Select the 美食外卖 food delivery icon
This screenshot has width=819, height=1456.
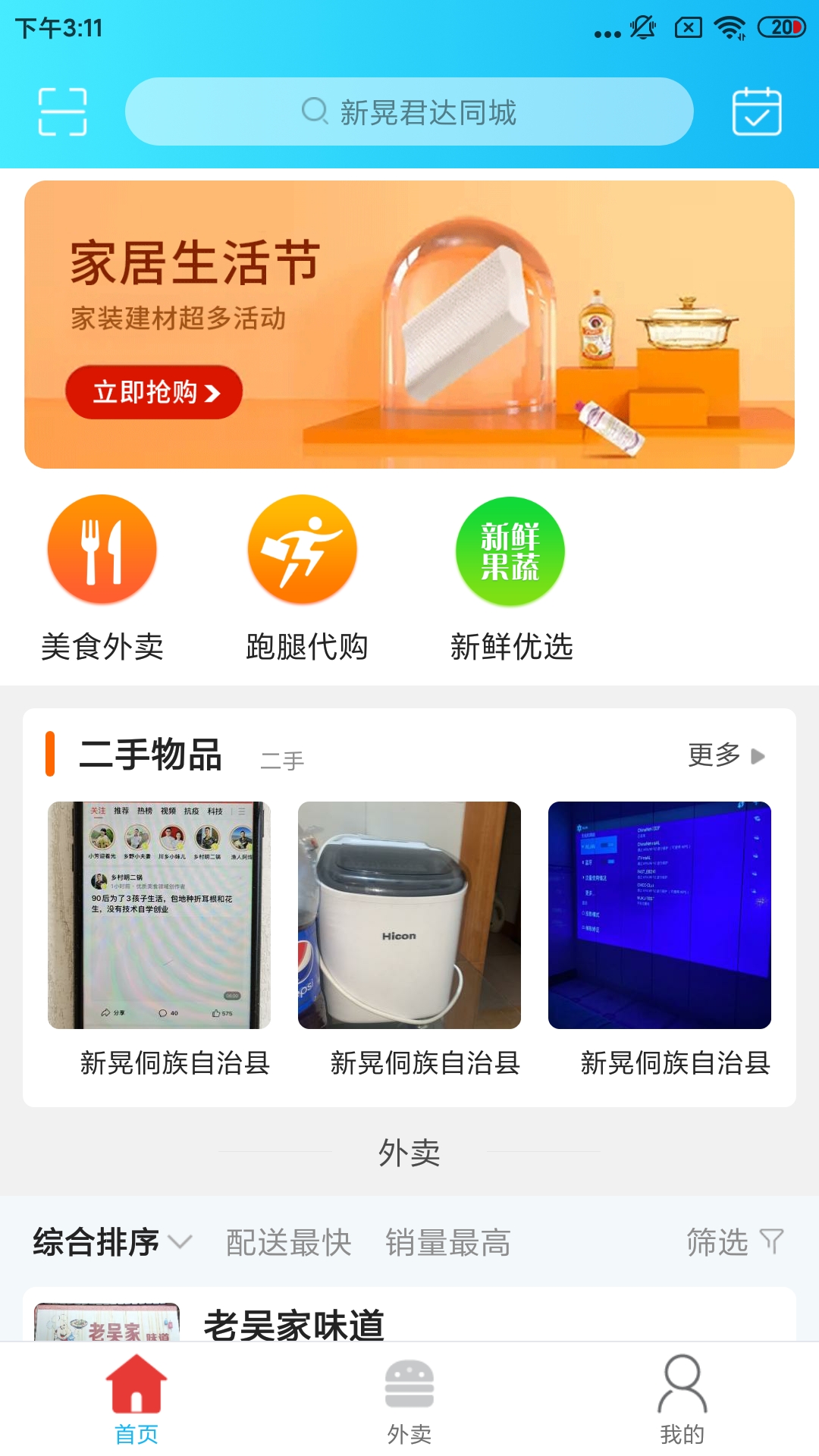point(102,551)
